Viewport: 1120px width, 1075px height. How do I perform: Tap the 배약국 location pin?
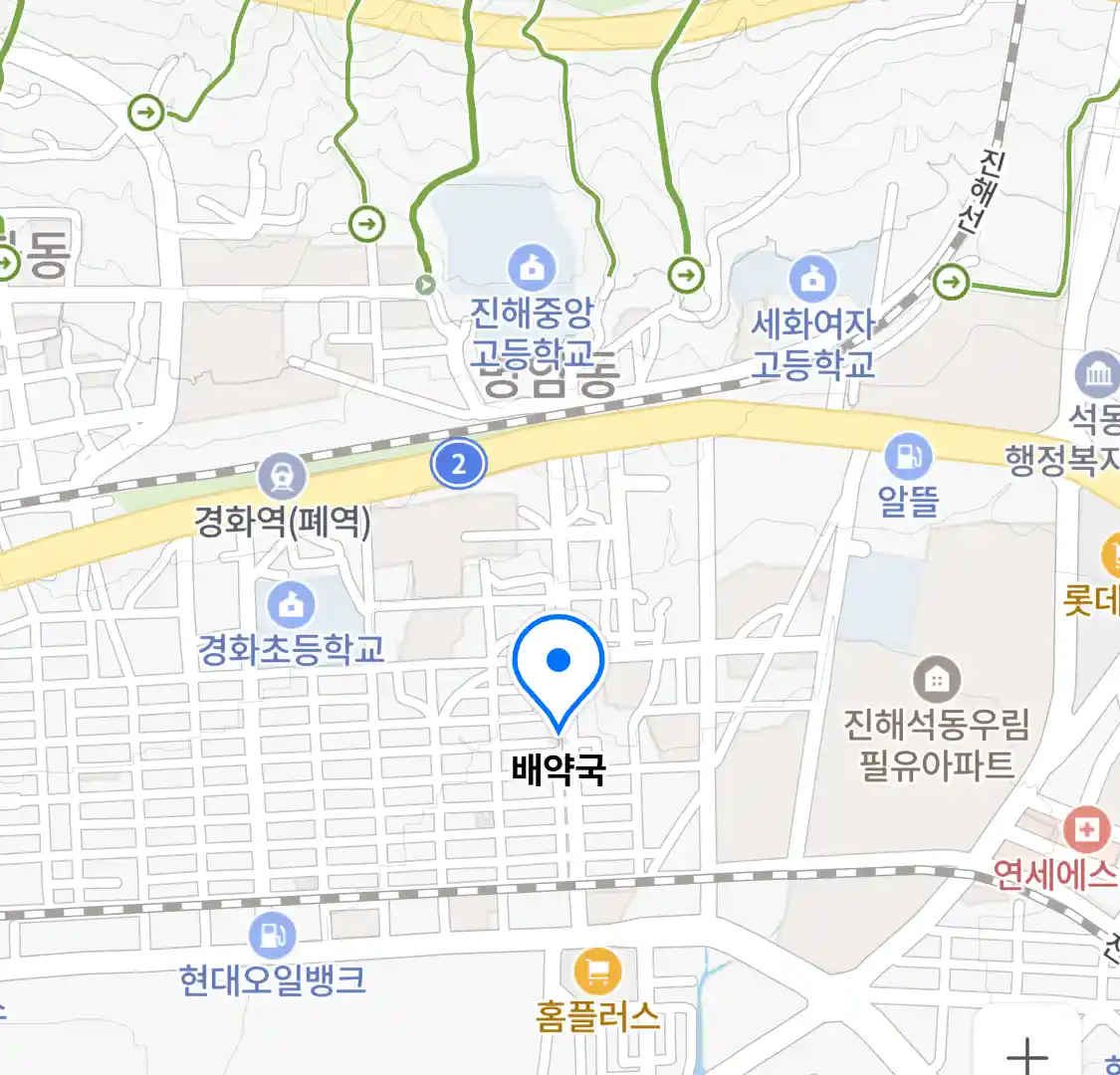pos(560,667)
